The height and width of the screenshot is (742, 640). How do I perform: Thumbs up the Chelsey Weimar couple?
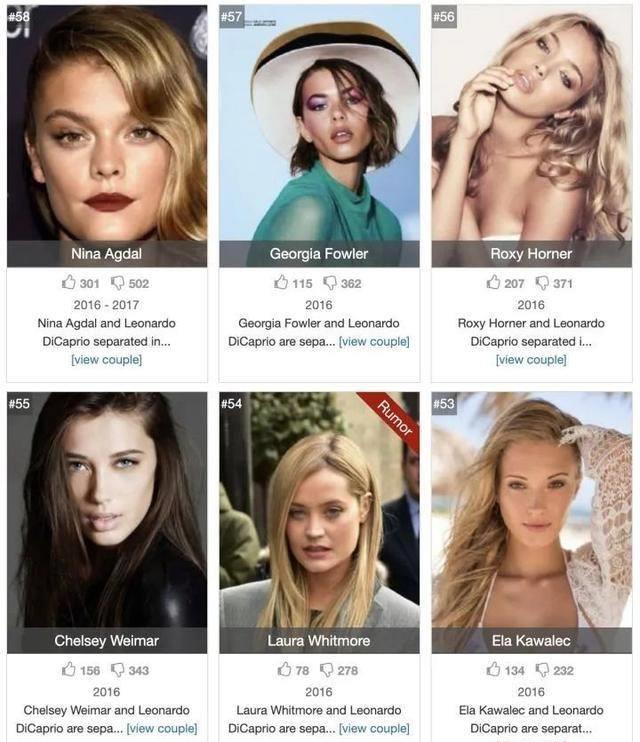click(69, 670)
